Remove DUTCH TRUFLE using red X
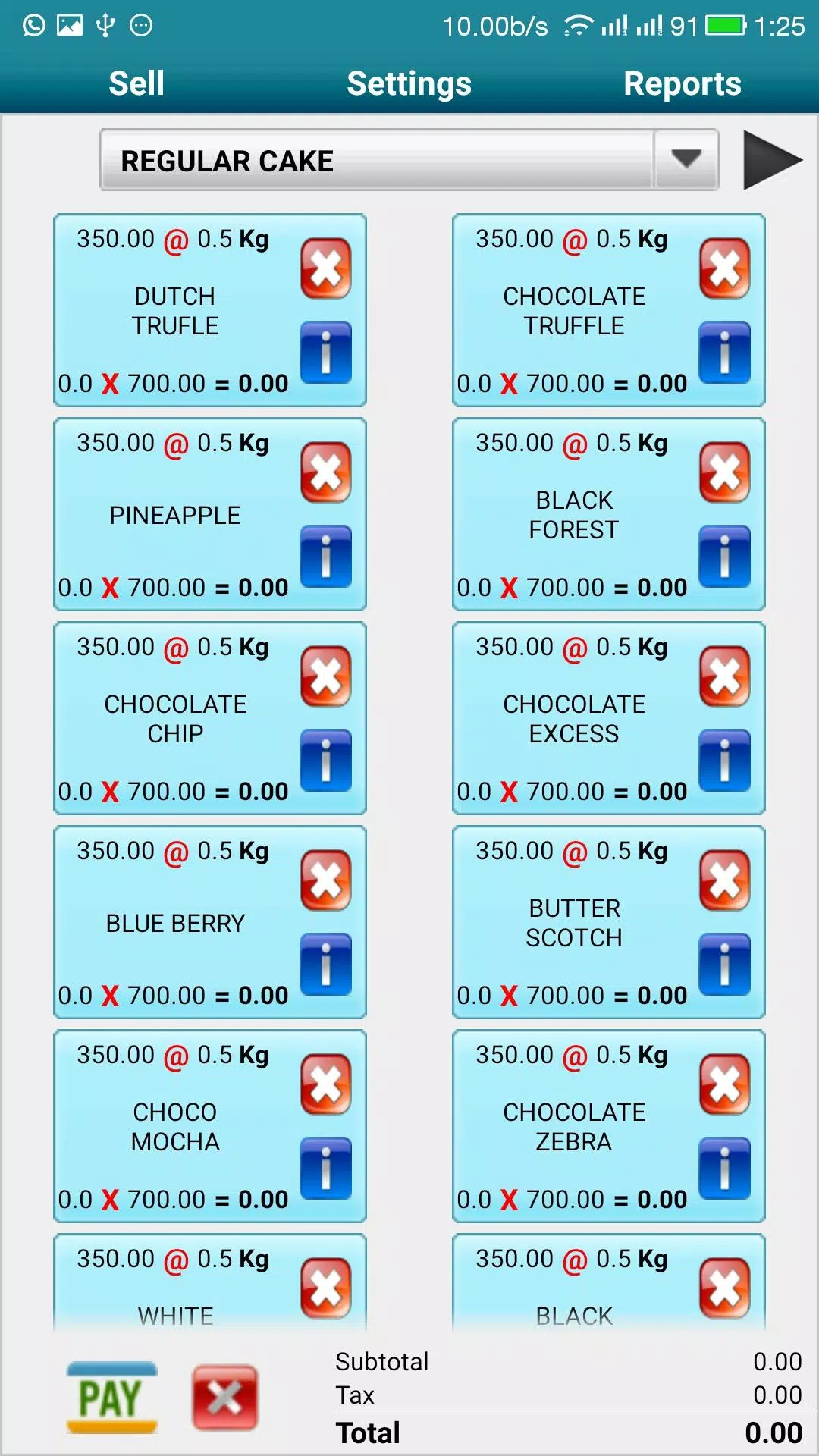The width and height of the screenshot is (819, 1456). (x=326, y=268)
